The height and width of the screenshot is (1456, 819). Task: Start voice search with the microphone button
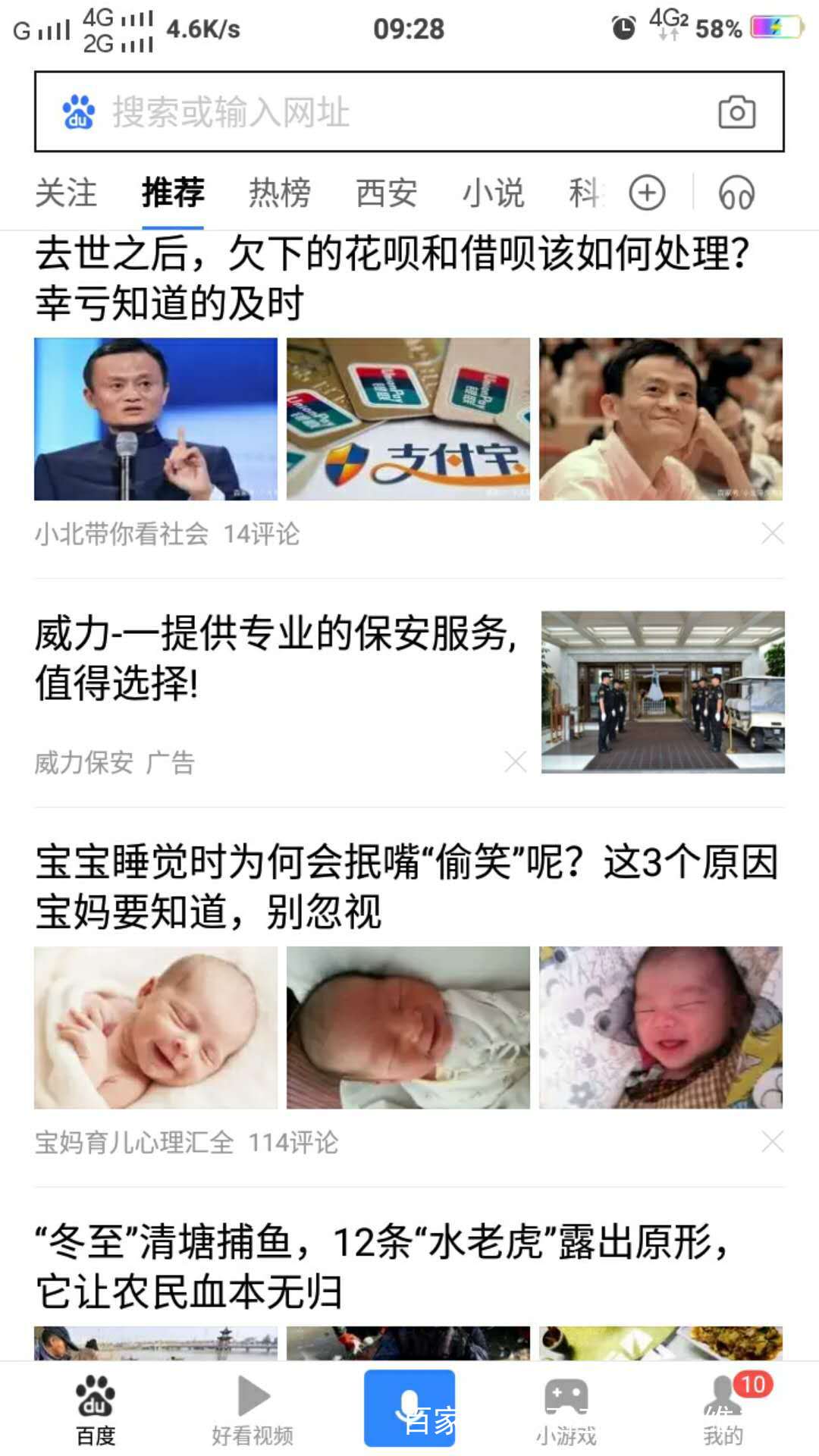[409, 1407]
